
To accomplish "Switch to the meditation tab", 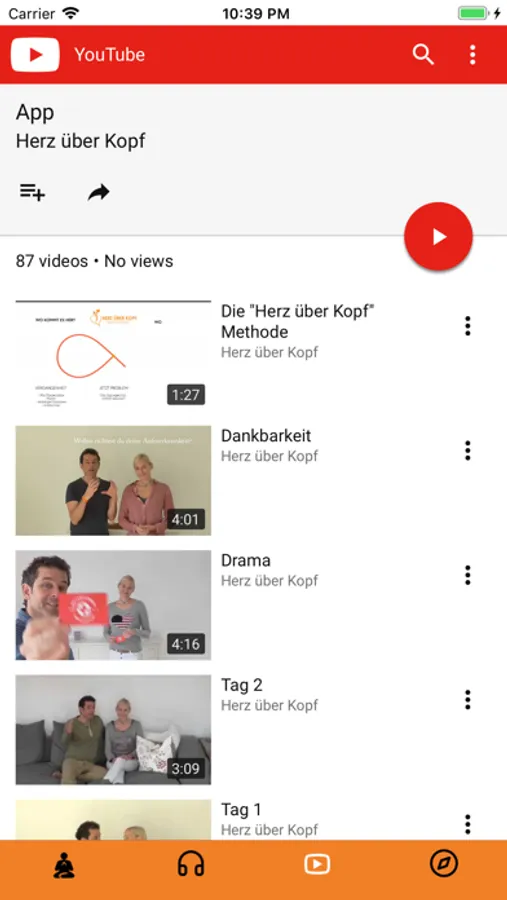I will tap(64, 865).
